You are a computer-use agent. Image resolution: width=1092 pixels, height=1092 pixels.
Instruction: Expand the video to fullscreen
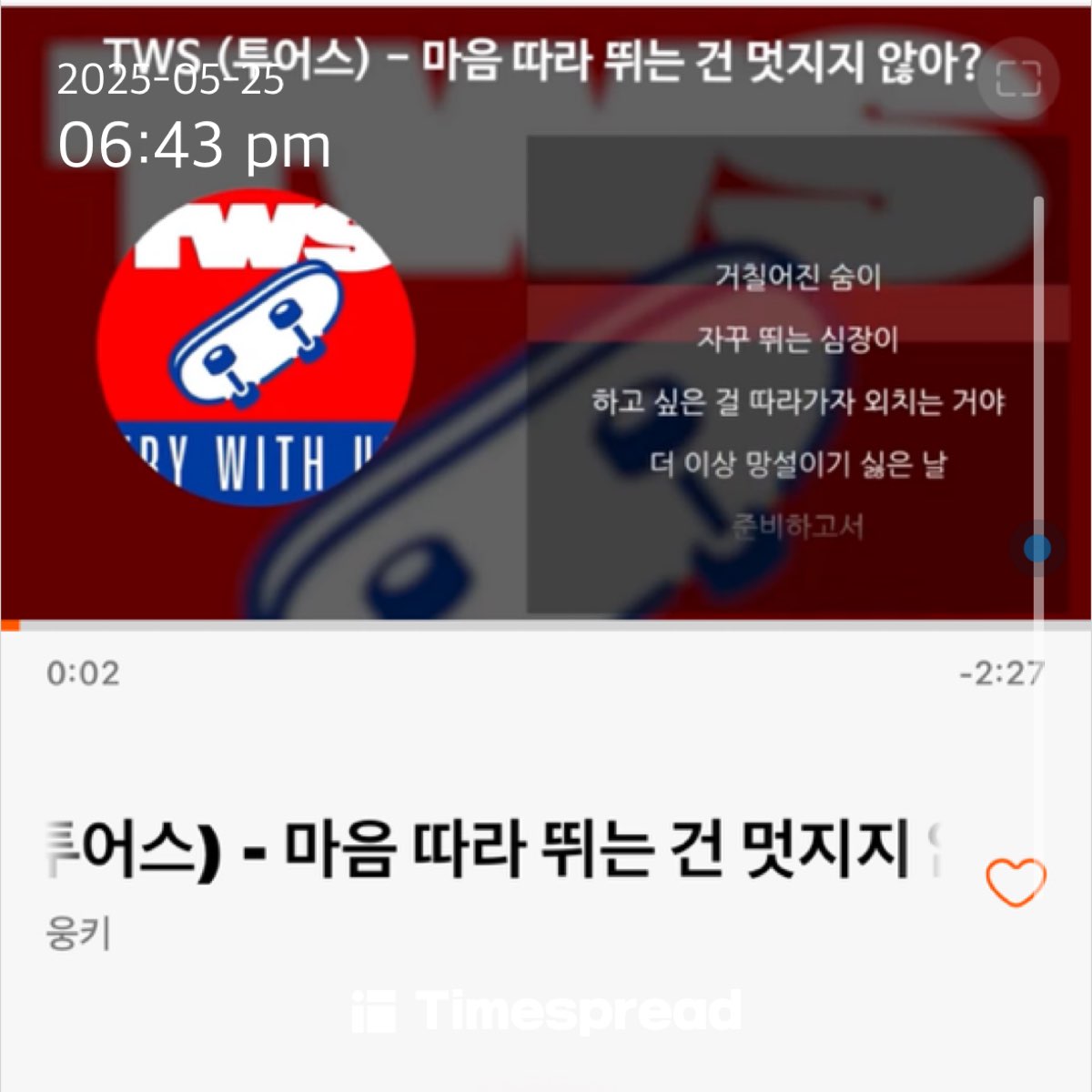point(1017,79)
